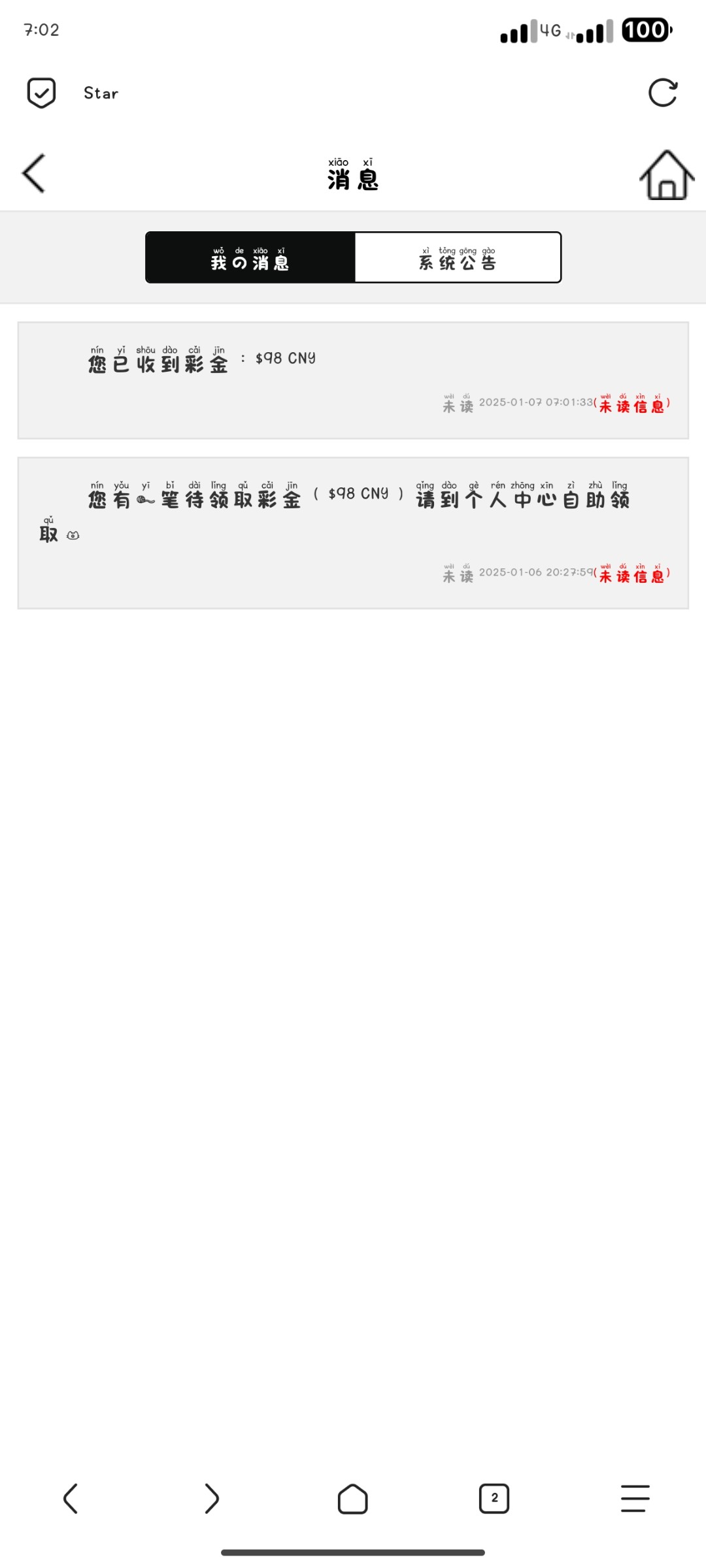The height and width of the screenshot is (1568, 706).
Task: Open the 待领取彩金 message from 2025-01-06
Action: [x=353, y=532]
